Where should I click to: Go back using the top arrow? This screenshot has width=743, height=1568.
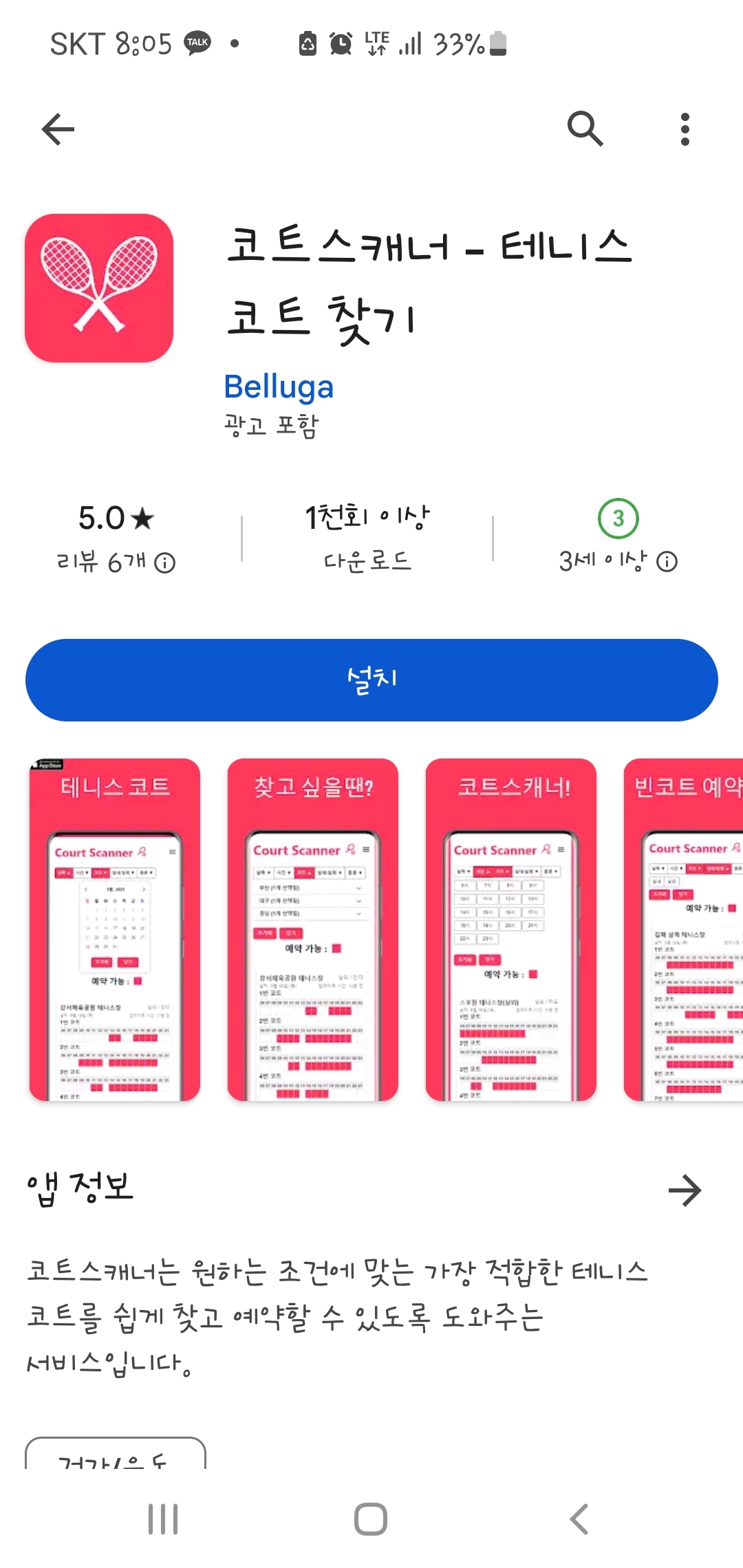point(58,129)
